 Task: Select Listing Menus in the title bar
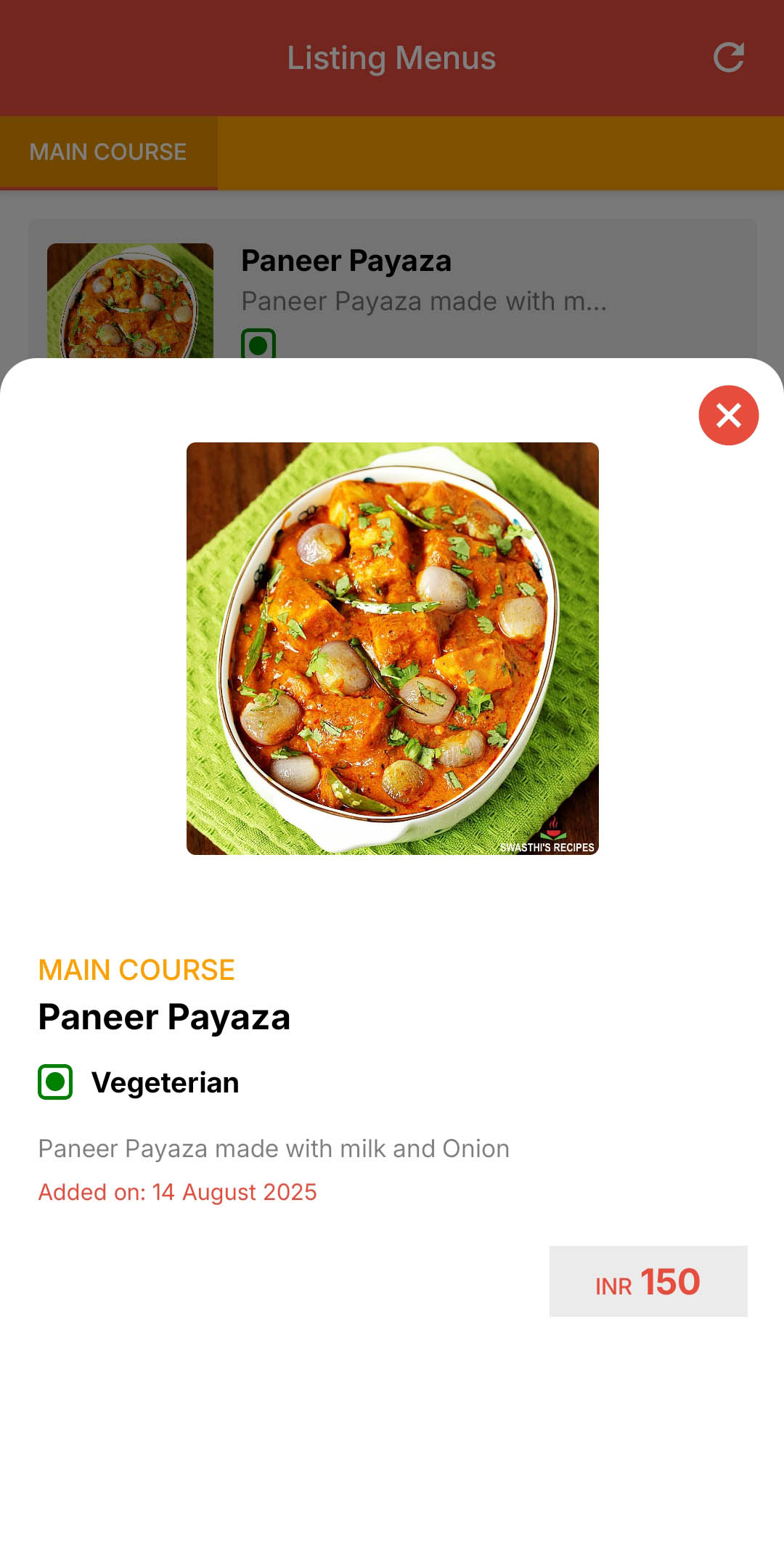391,58
